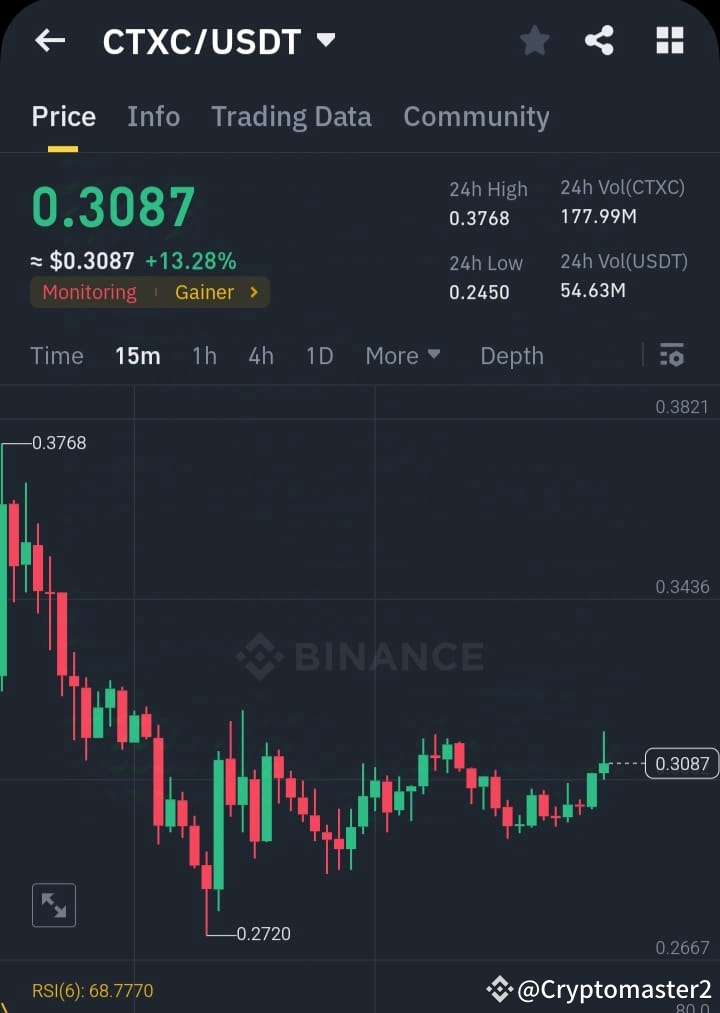
Task: Tap the back arrow to exit pair view
Action: 49,41
